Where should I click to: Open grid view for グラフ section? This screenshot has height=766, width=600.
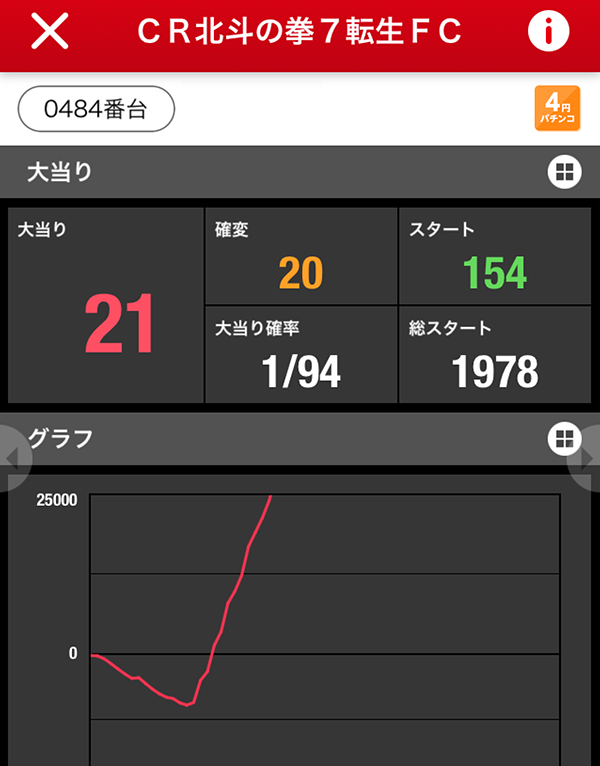coord(564,438)
